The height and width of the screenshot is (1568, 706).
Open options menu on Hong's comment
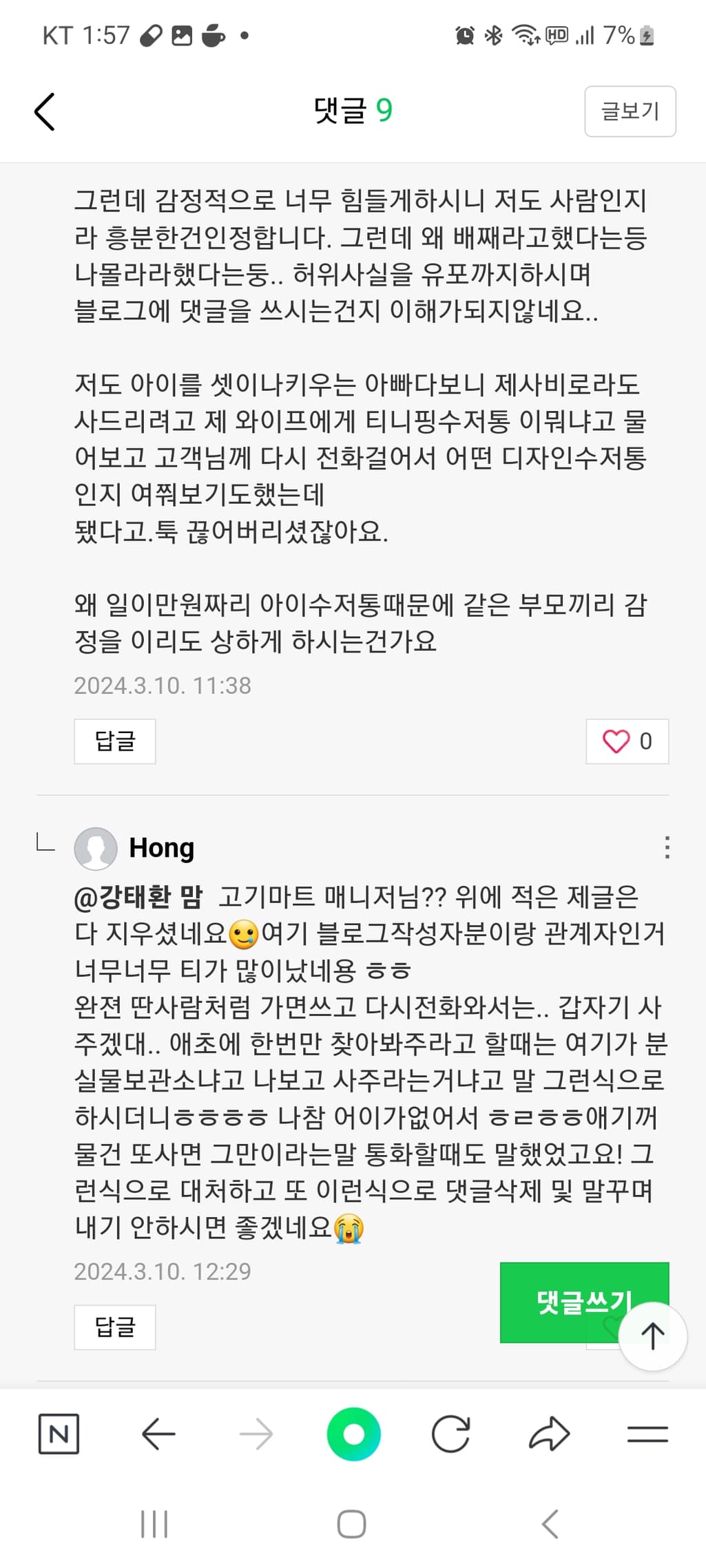pyautogui.click(x=666, y=847)
